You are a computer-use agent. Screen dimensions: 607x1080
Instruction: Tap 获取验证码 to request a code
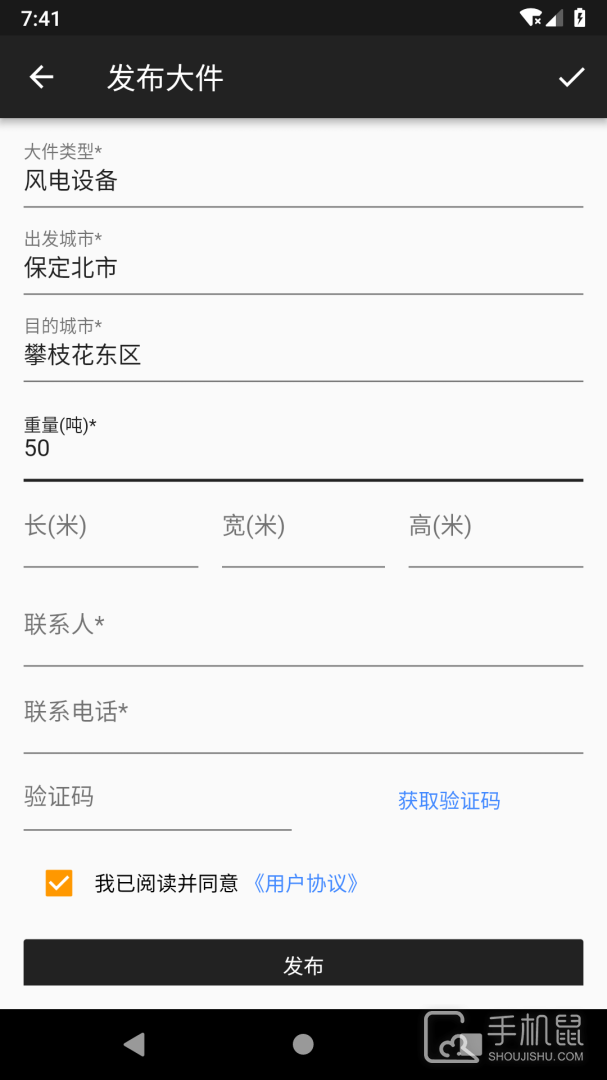[x=449, y=800]
